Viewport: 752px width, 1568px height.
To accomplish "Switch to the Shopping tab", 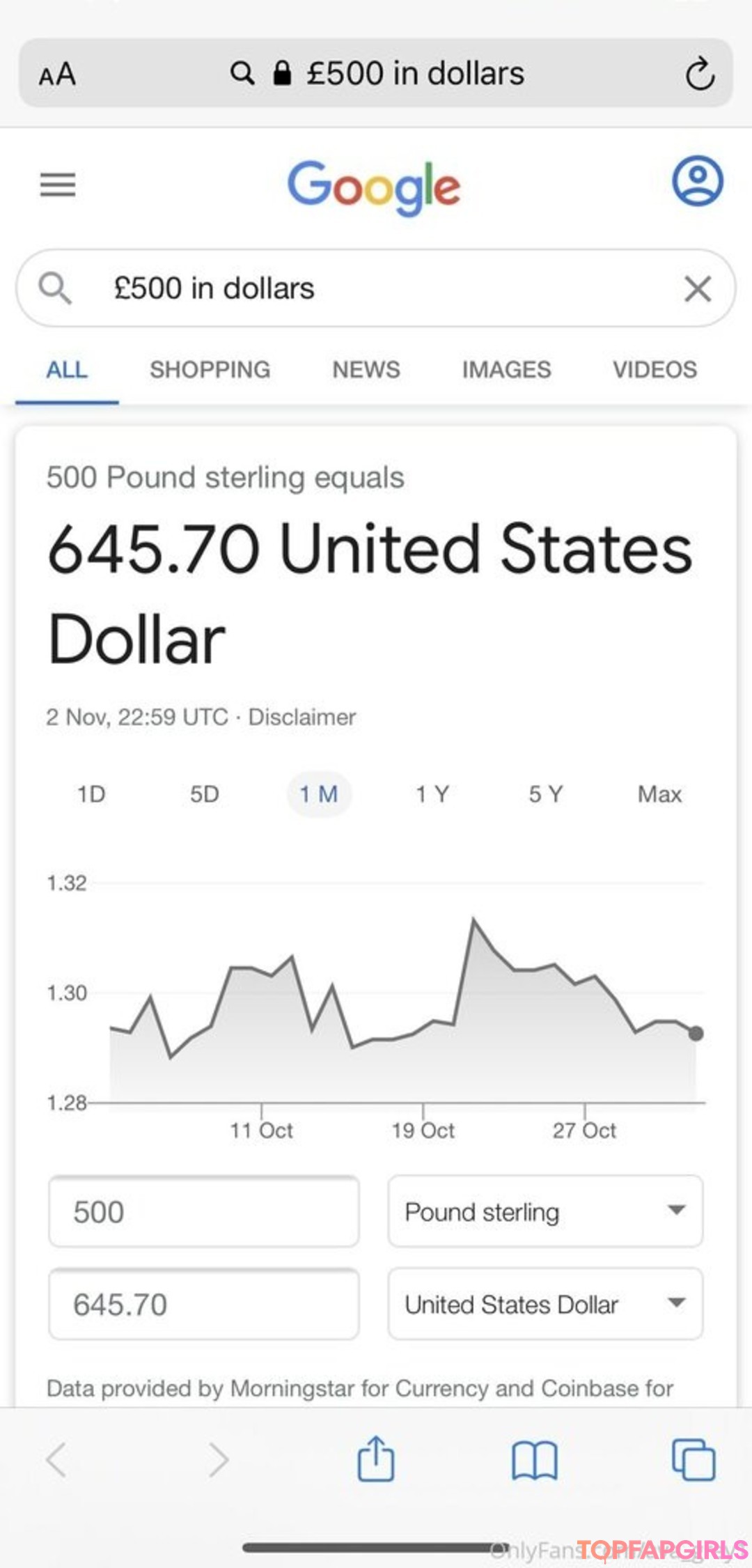I will pos(210,369).
